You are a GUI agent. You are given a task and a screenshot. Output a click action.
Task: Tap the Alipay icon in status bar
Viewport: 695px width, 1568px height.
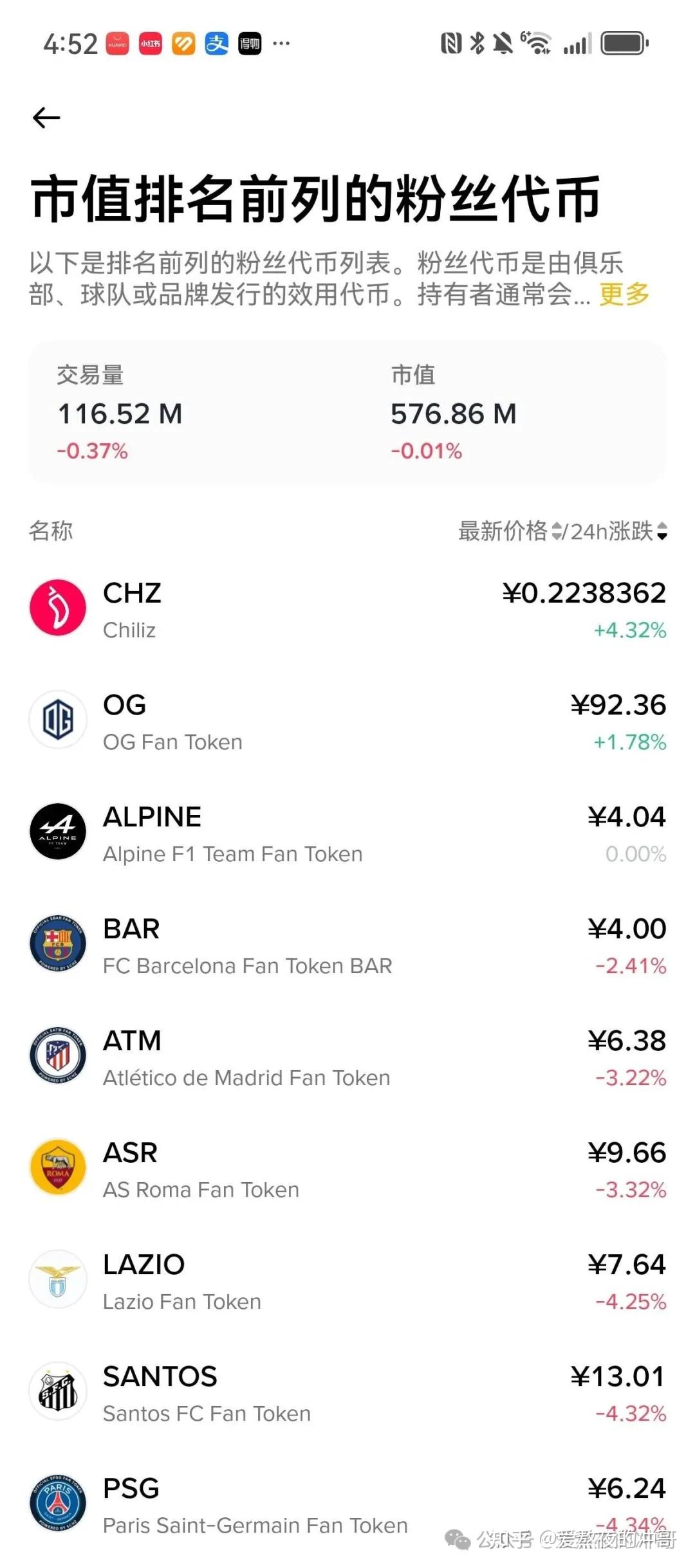(216, 42)
